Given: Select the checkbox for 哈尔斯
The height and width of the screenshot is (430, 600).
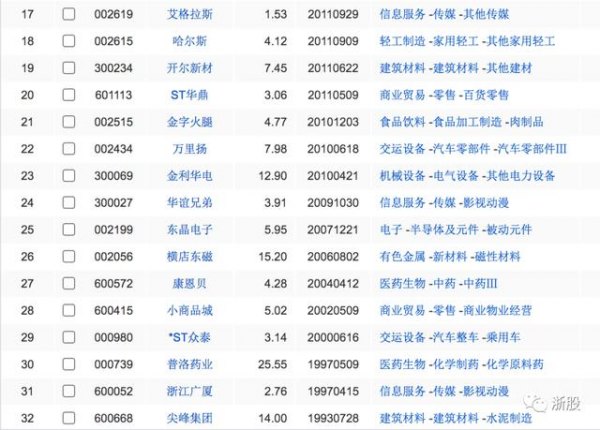Looking at the screenshot, I should point(68,42).
